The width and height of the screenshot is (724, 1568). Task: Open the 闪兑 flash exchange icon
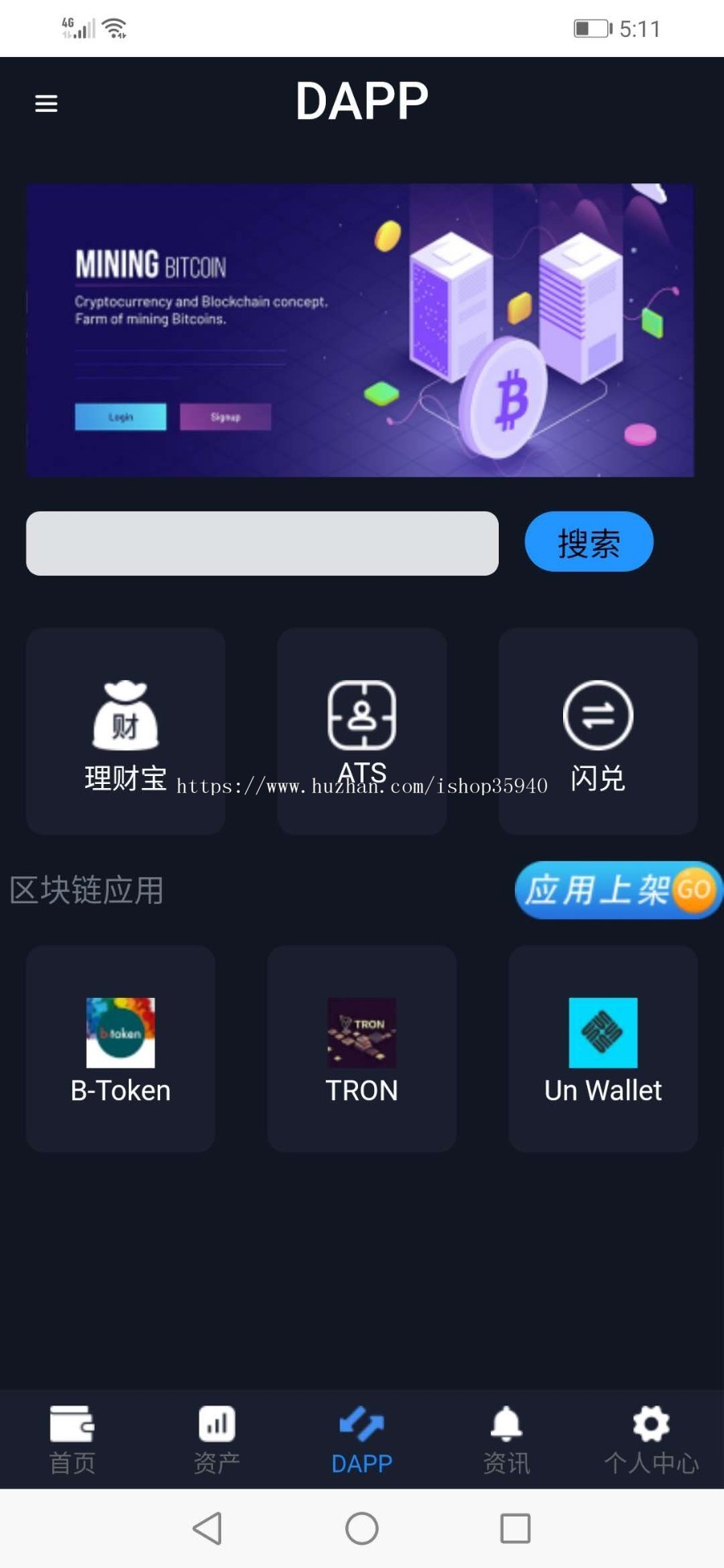599,716
